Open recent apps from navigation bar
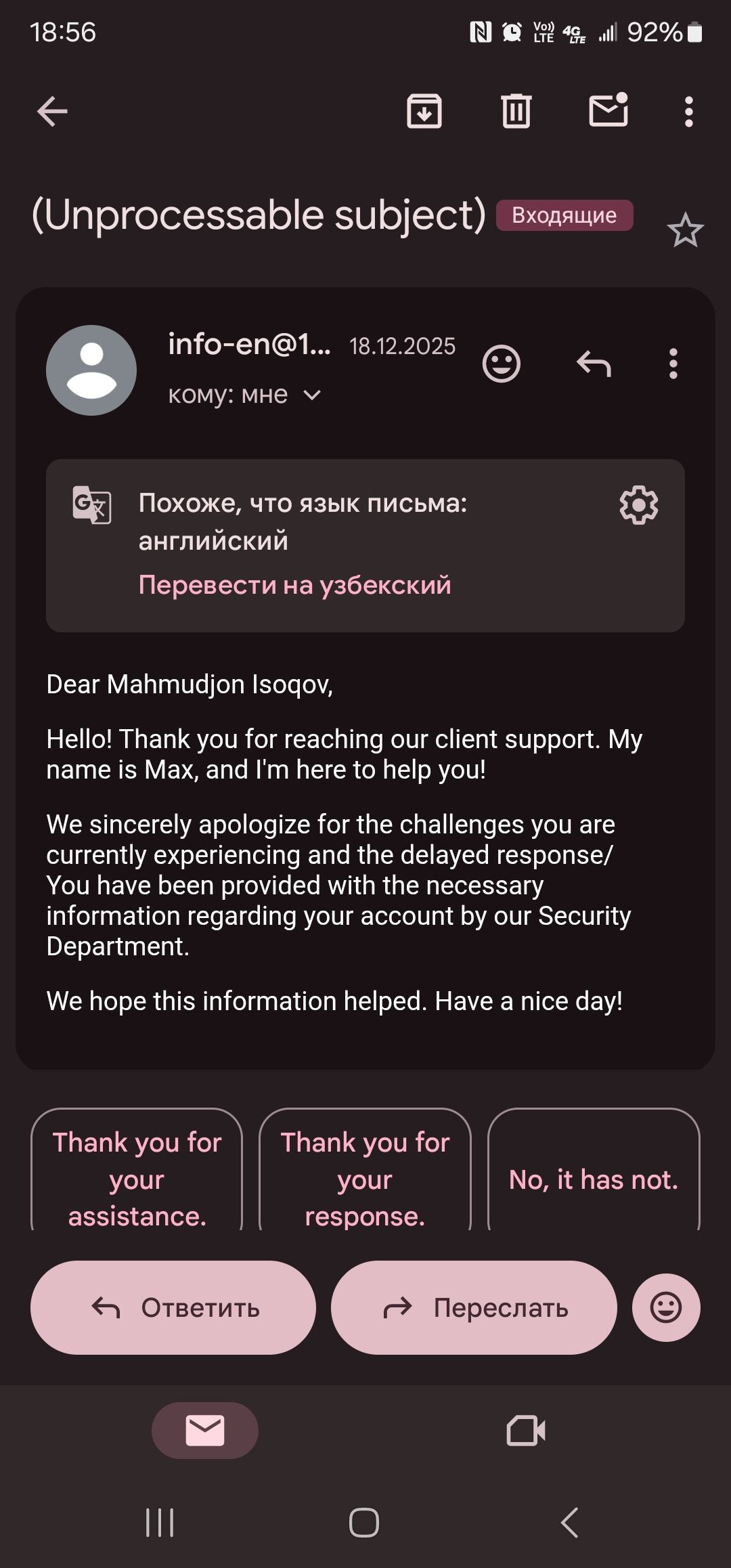 (160, 1523)
